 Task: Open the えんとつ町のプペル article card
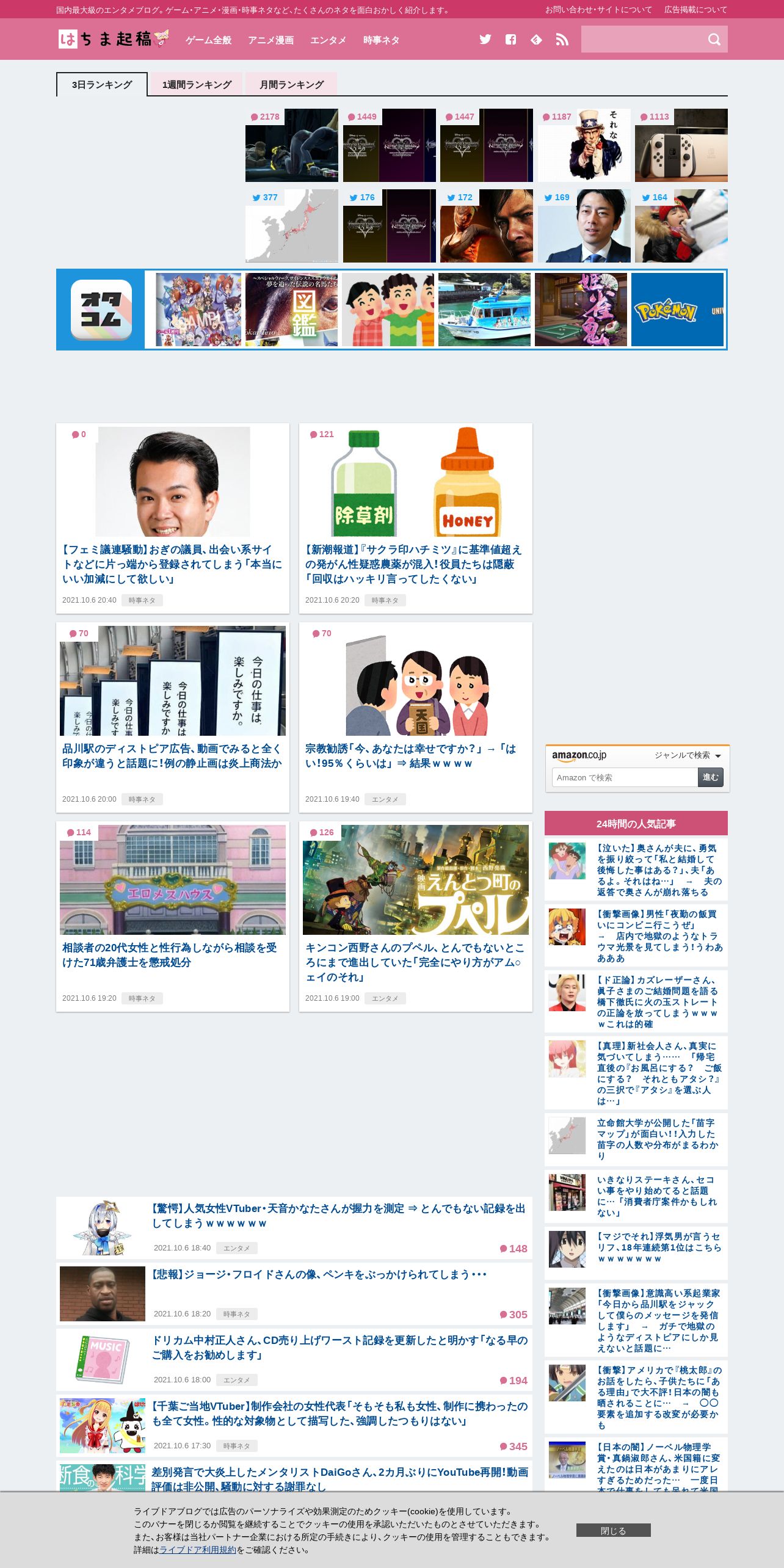pyautogui.click(x=415, y=962)
